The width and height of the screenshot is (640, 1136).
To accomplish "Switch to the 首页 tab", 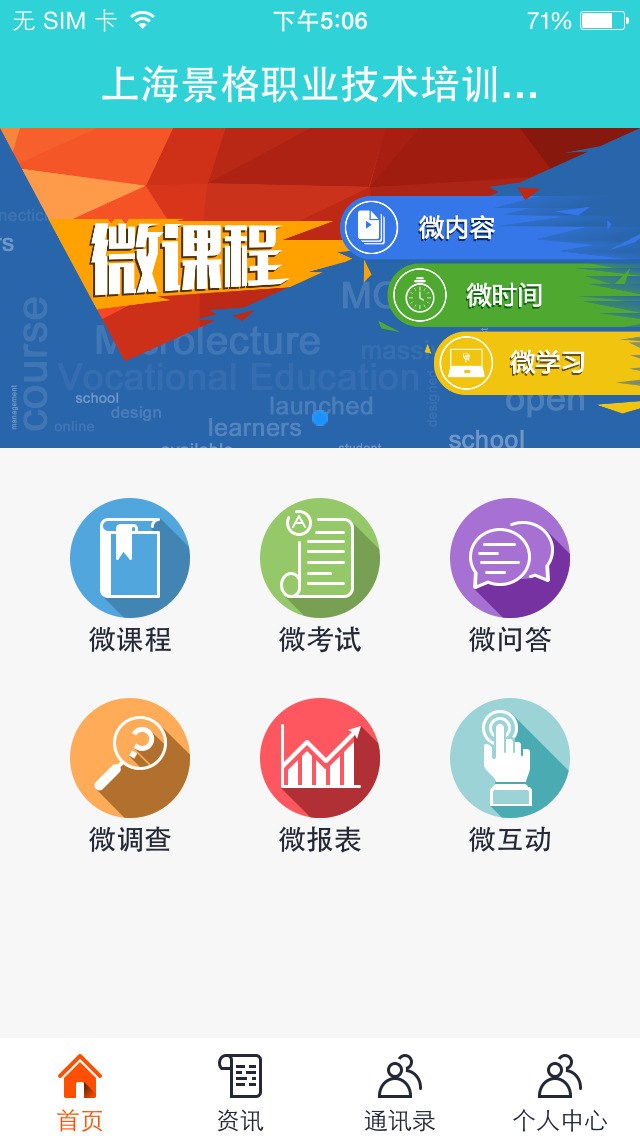I will tap(80, 1090).
